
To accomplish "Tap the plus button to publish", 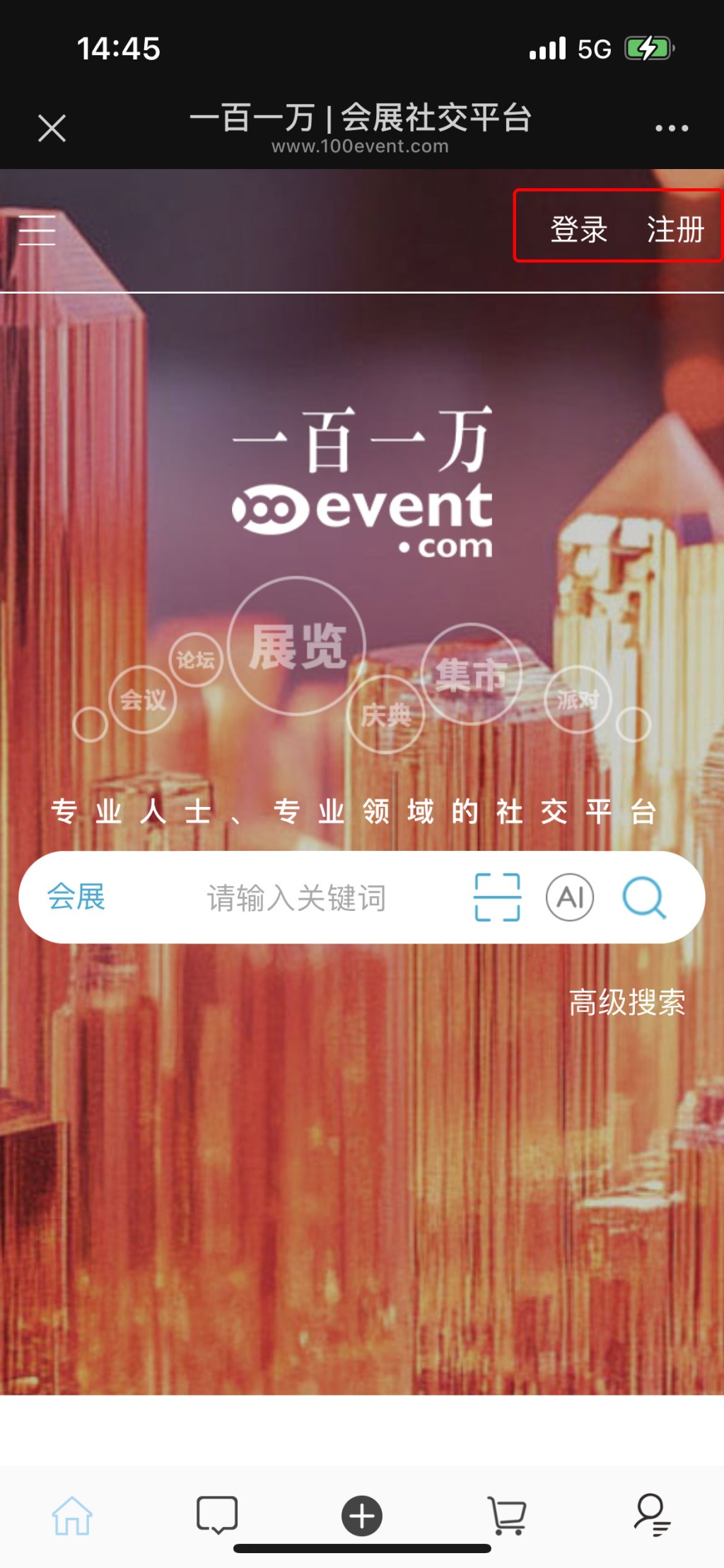I will pyautogui.click(x=362, y=1516).
